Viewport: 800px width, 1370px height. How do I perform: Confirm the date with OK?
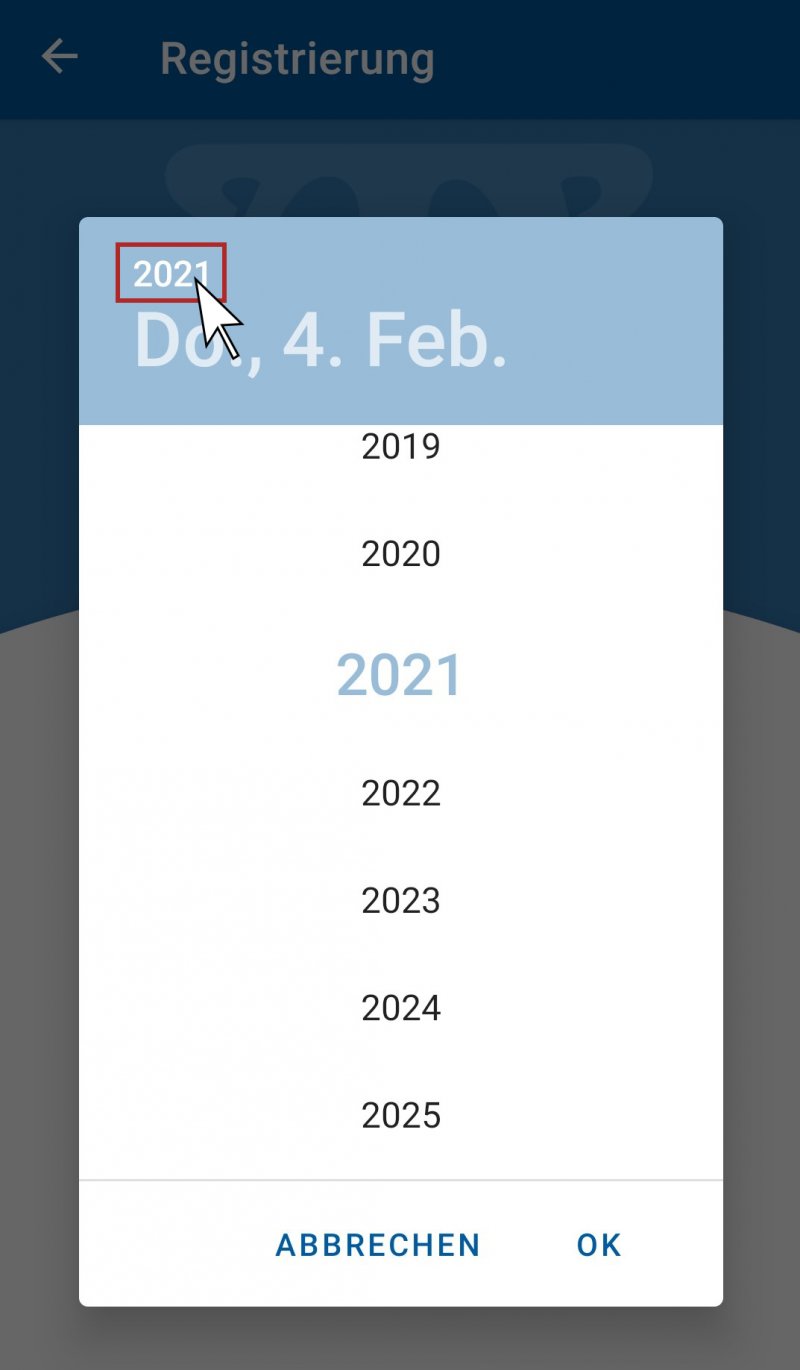[599, 1245]
